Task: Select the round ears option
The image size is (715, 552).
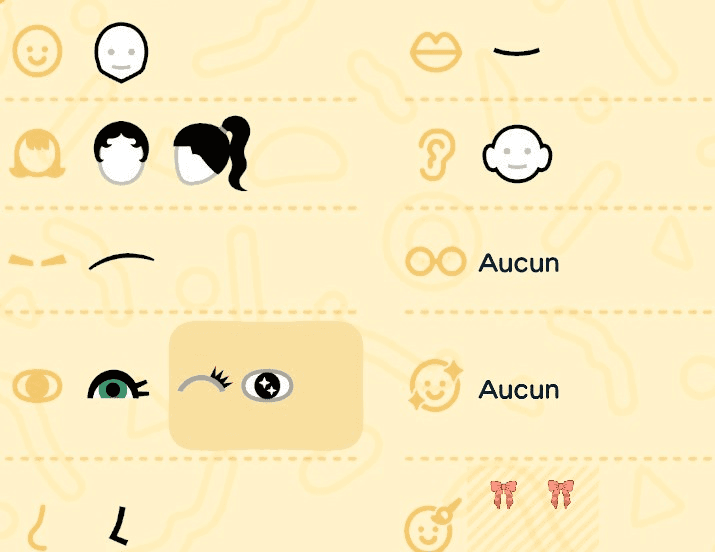Action: (x=517, y=155)
